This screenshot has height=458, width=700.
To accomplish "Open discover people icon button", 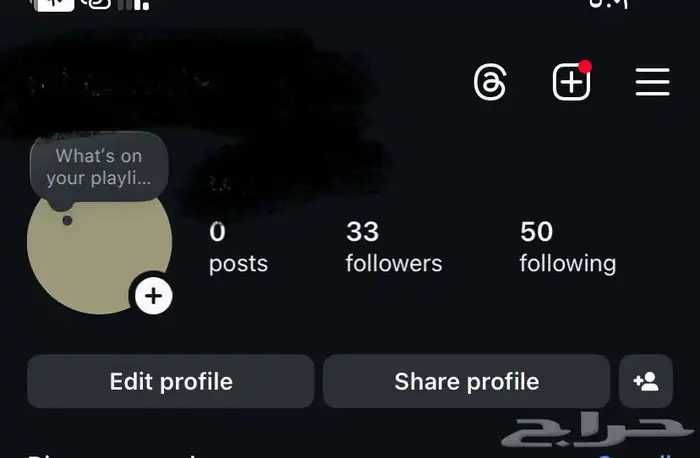I will pyautogui.click(x=646, y=381).
